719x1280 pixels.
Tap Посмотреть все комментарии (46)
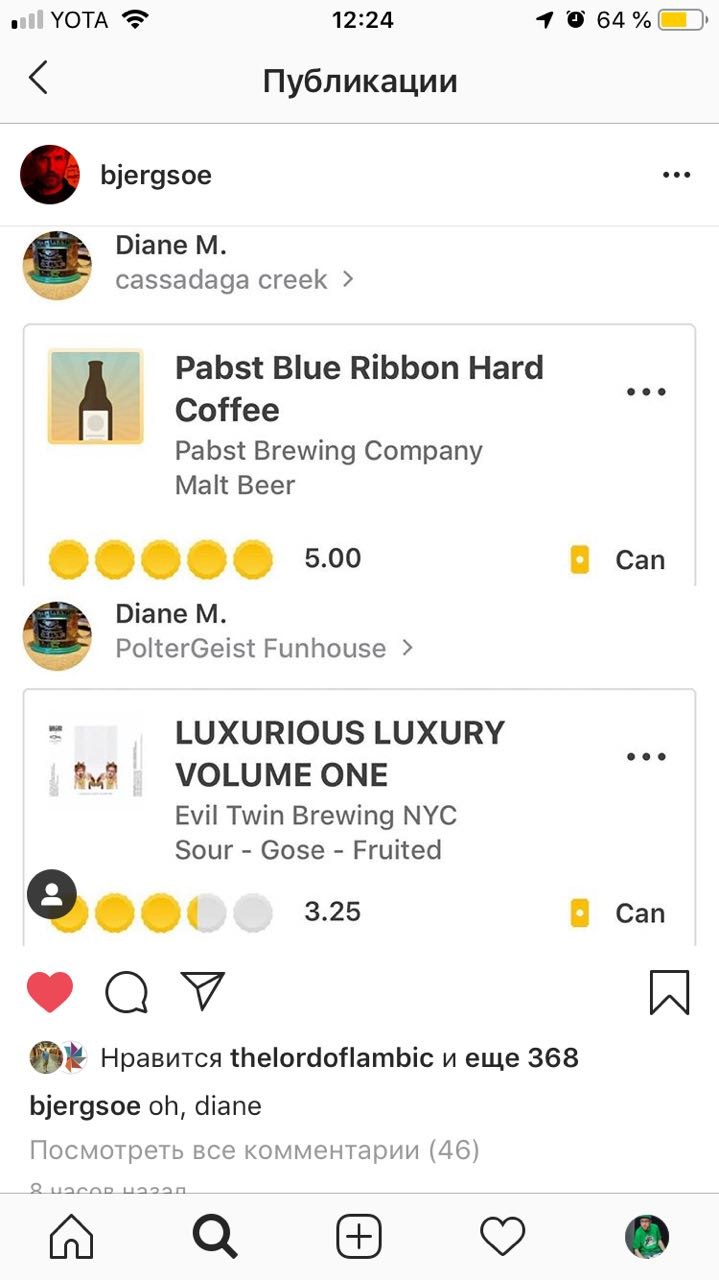254,1150
